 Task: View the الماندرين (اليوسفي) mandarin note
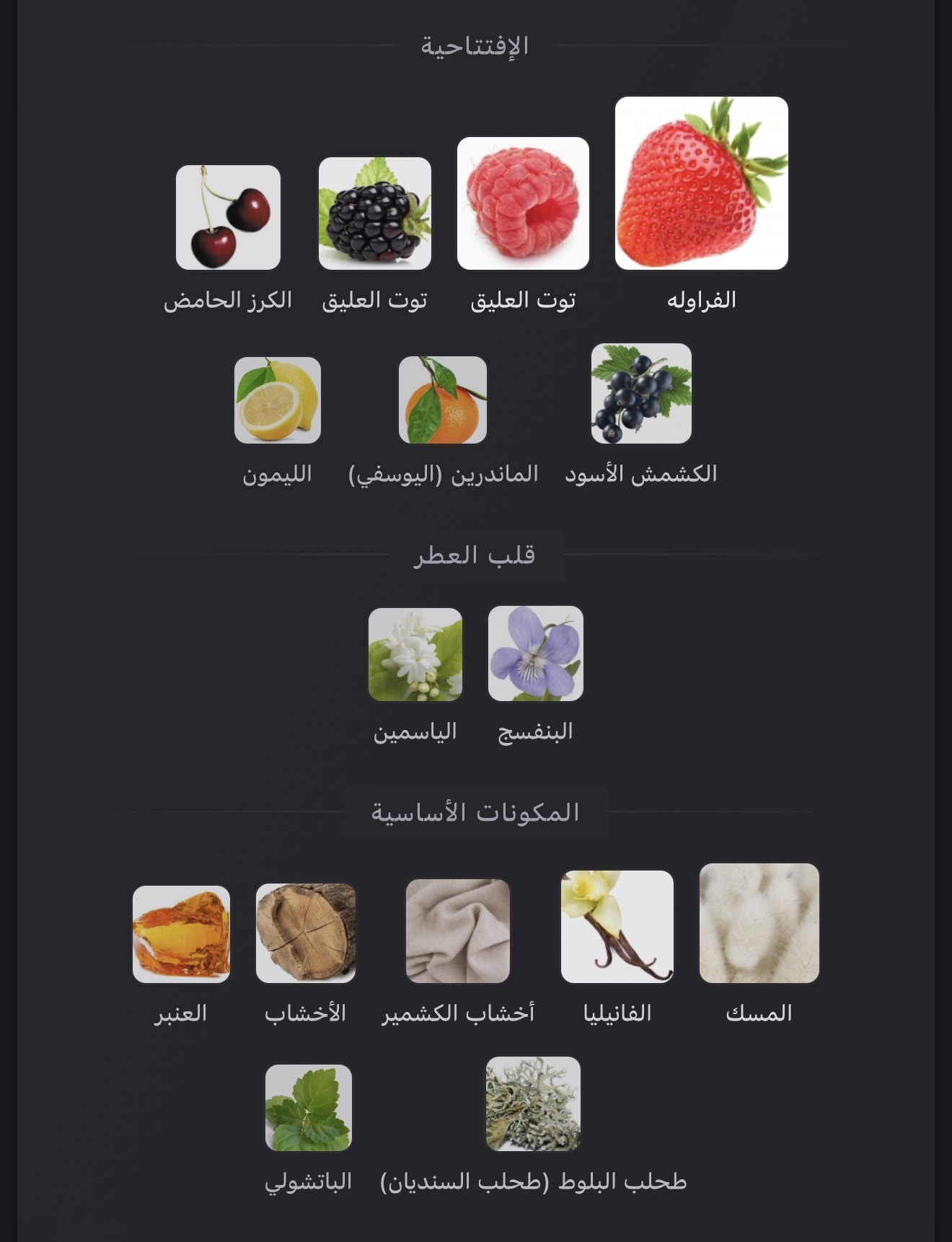coord(443,400)
